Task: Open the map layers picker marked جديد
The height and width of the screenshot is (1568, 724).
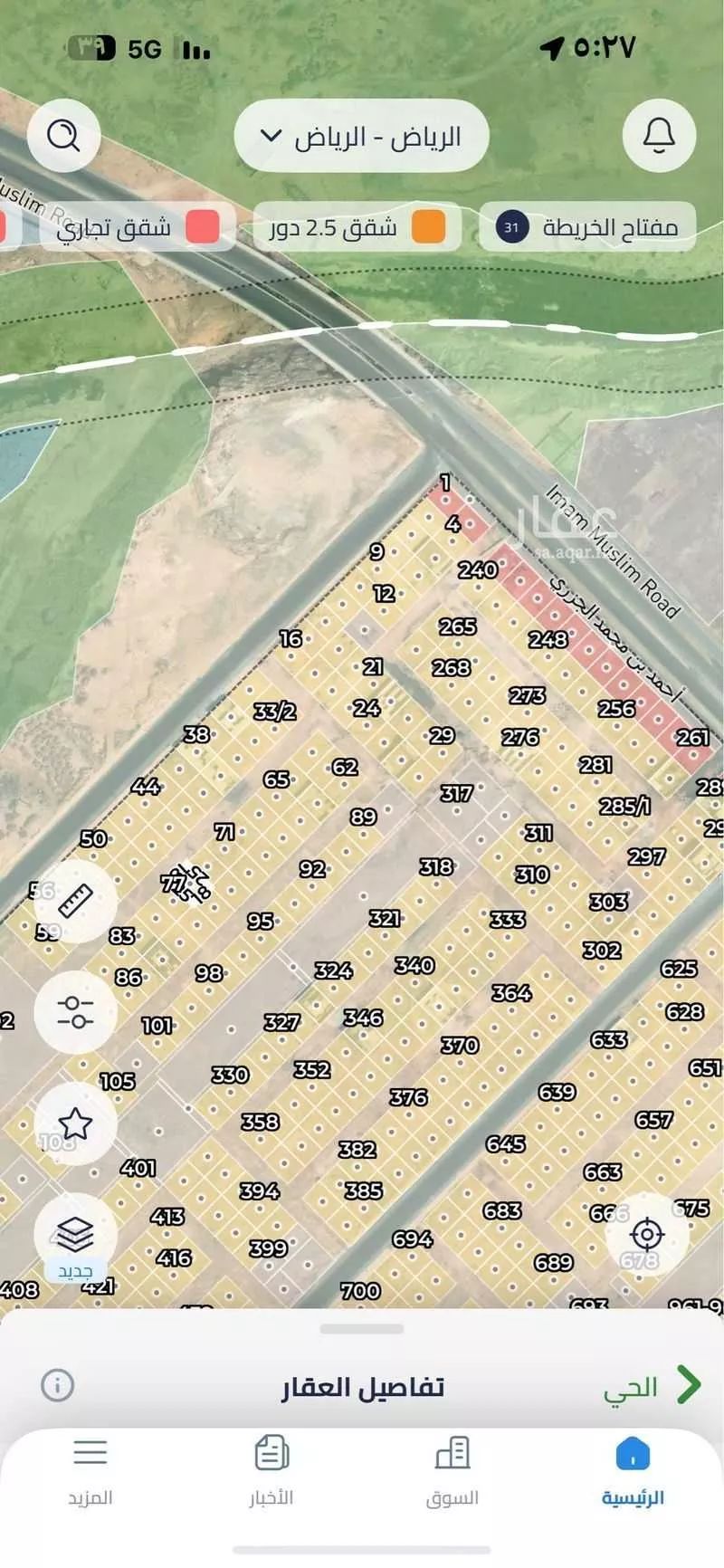Action: [76, 1233]
